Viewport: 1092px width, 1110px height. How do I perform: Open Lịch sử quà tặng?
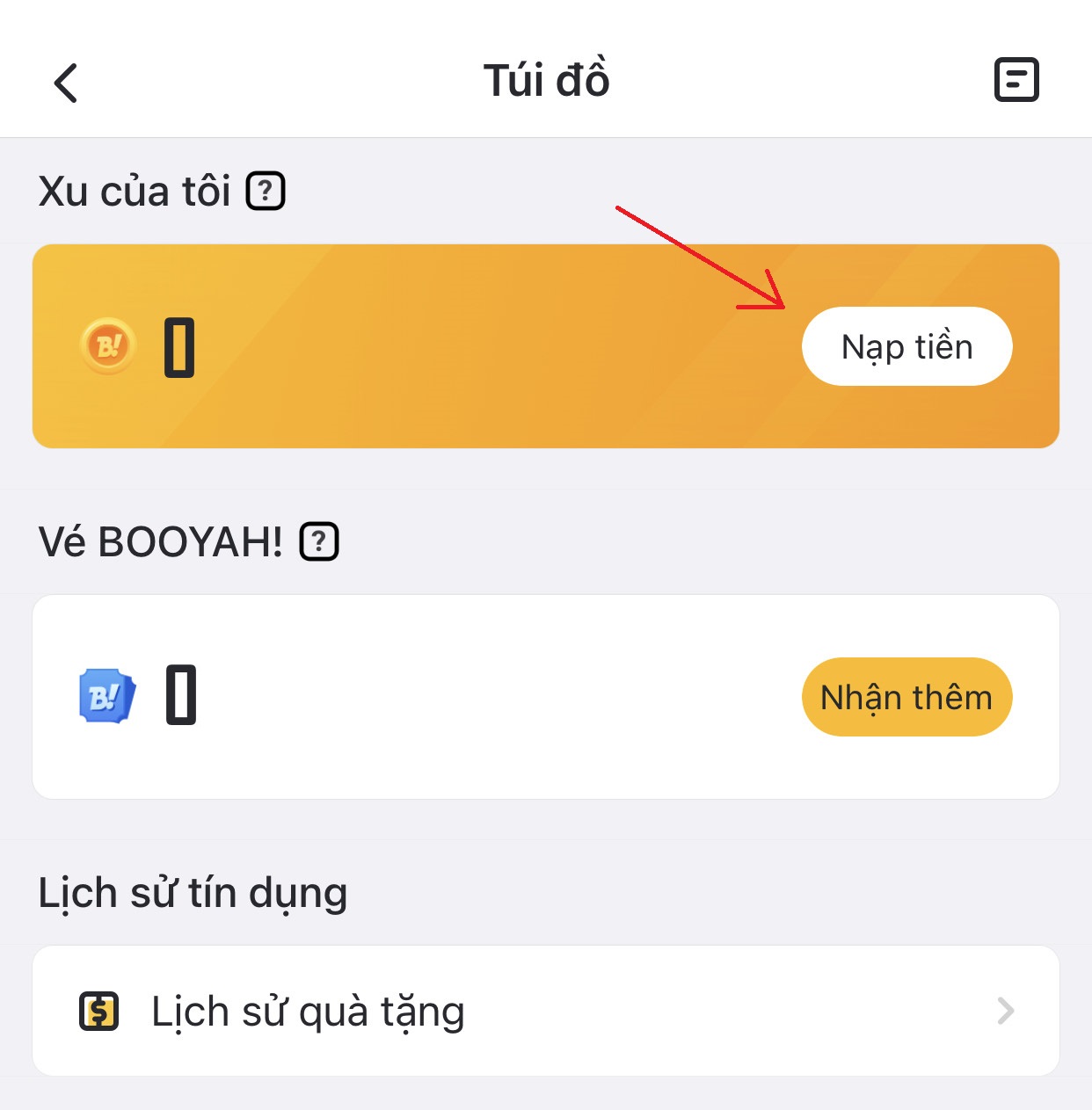click(545, 1011)
